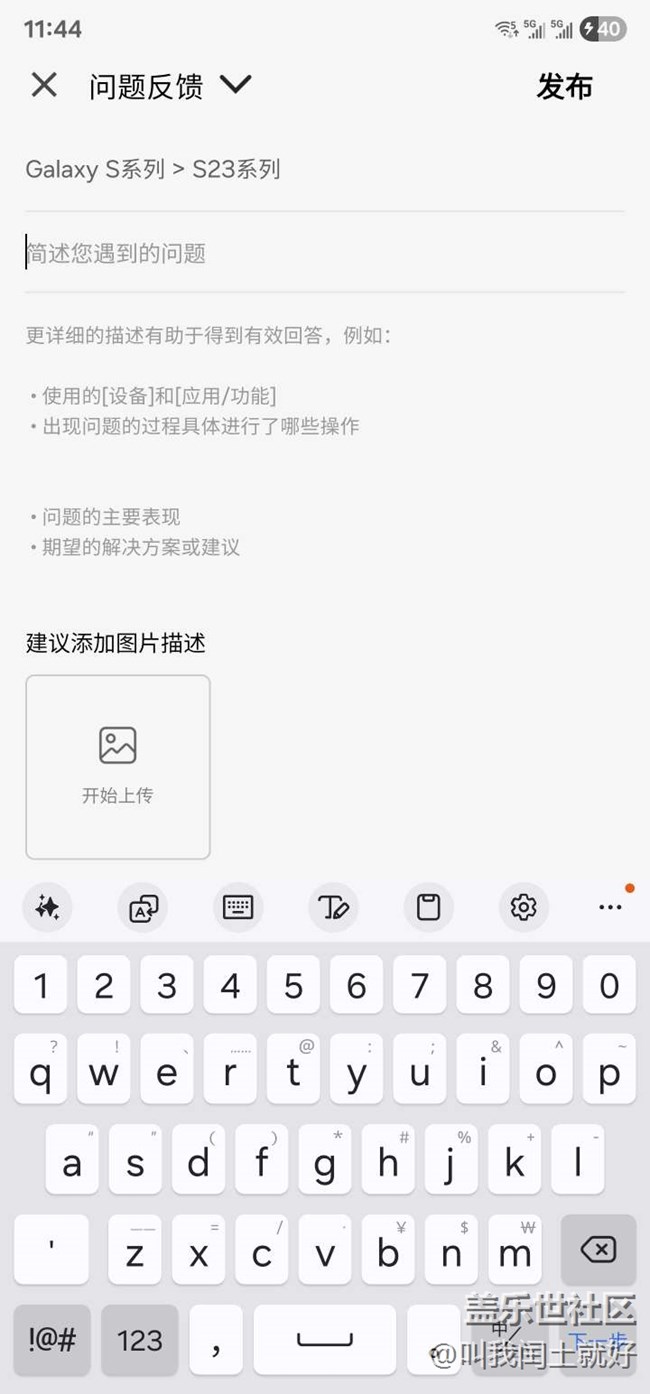
Task: Close the feedback form with X
Action: pyautogui.click(x=44, y=85)
